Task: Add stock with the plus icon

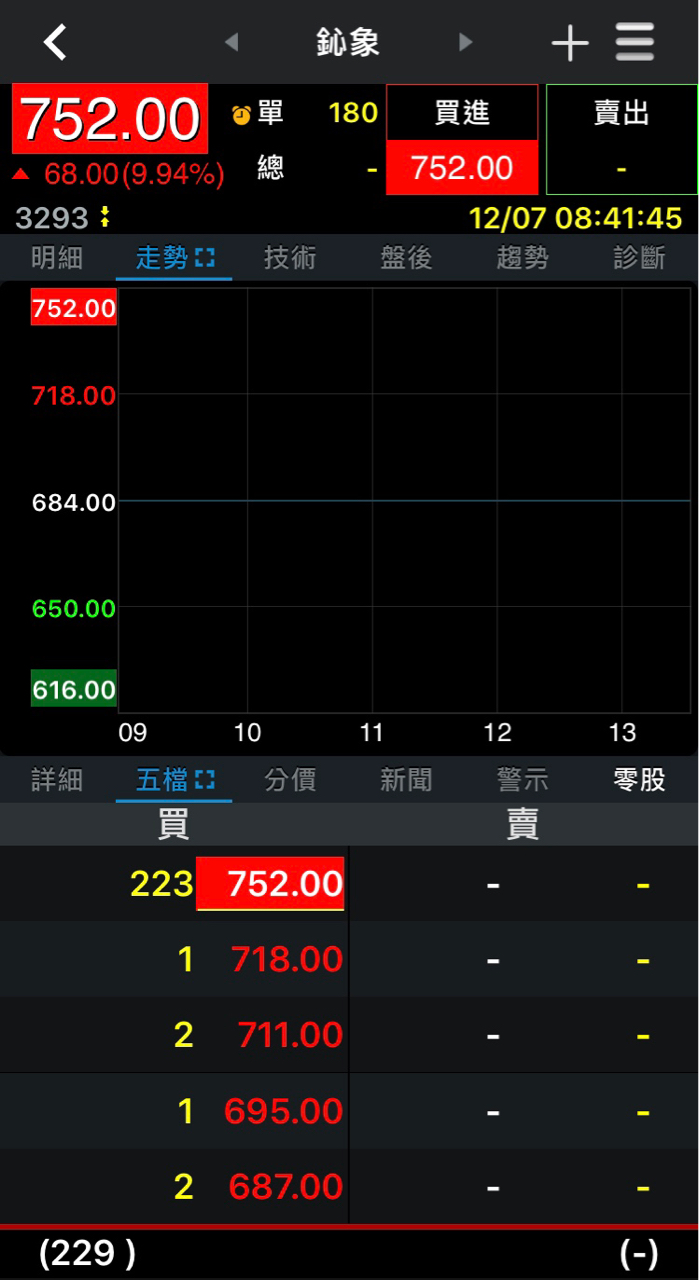Action: (x=570, y=43)
